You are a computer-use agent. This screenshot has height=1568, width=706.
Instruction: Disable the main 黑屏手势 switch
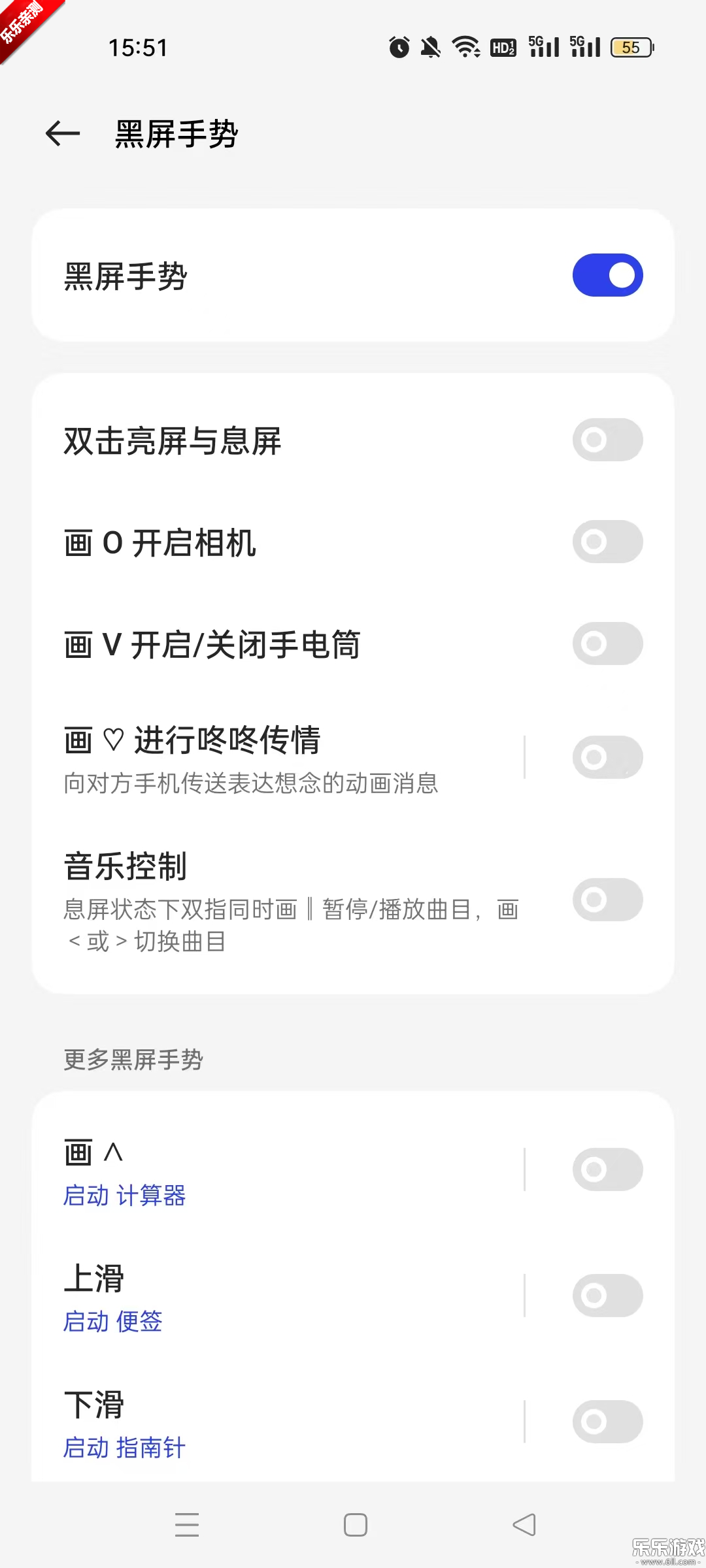tap(607, 274)
